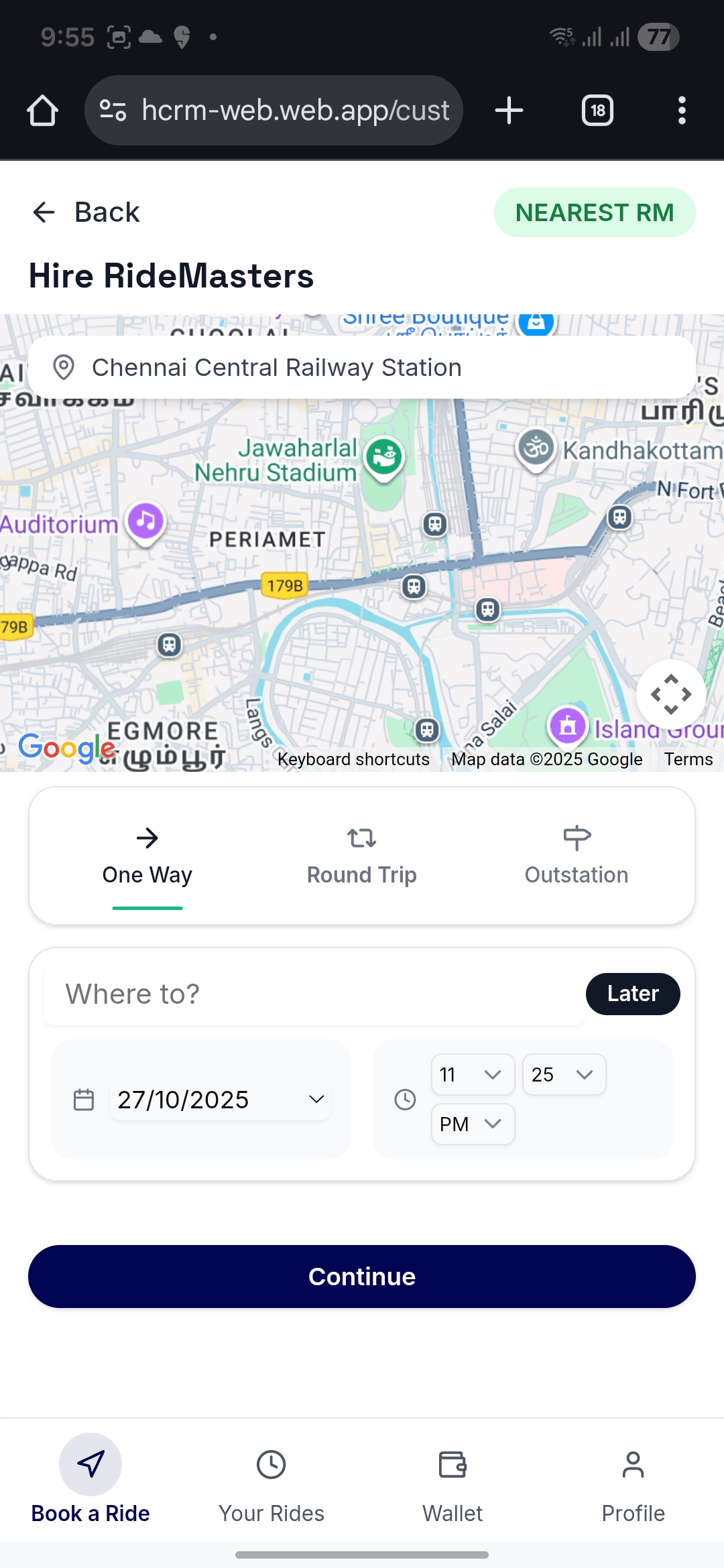Edit the Chennai Central Railway Station pickup field
Viewport: 724px width, 1568px height.
click(362, 368)
